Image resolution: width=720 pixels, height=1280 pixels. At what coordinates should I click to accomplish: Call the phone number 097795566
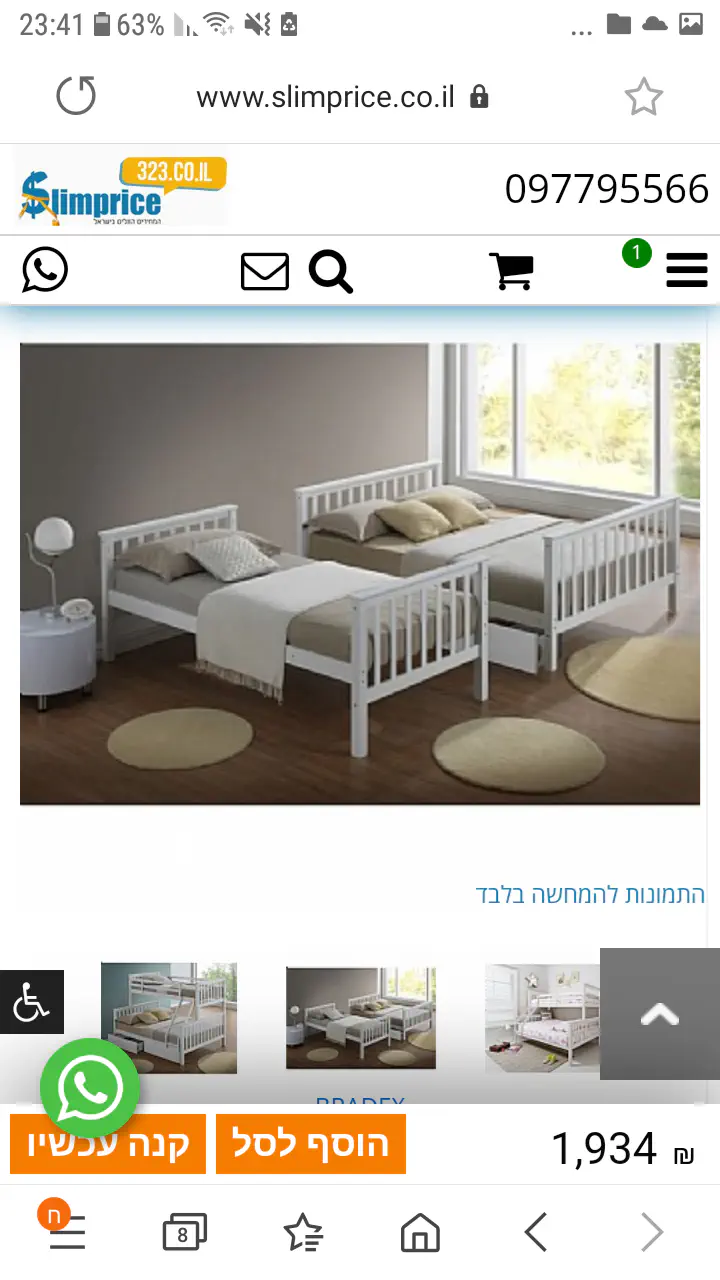[606, 189]
